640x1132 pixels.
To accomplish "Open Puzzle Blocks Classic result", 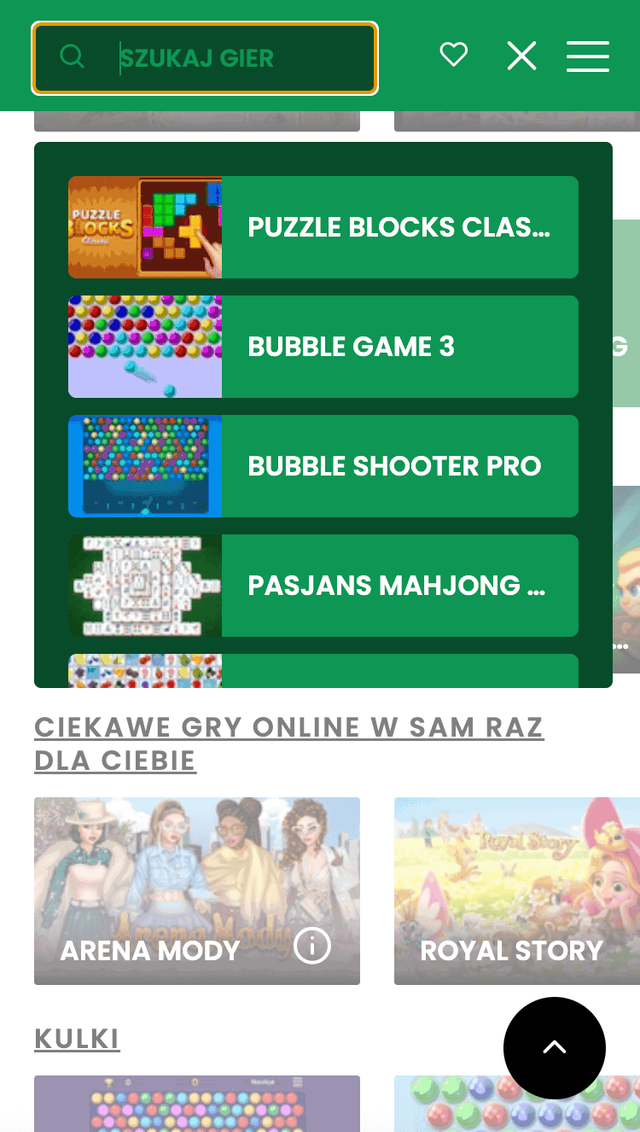I will tap(323, 227).
